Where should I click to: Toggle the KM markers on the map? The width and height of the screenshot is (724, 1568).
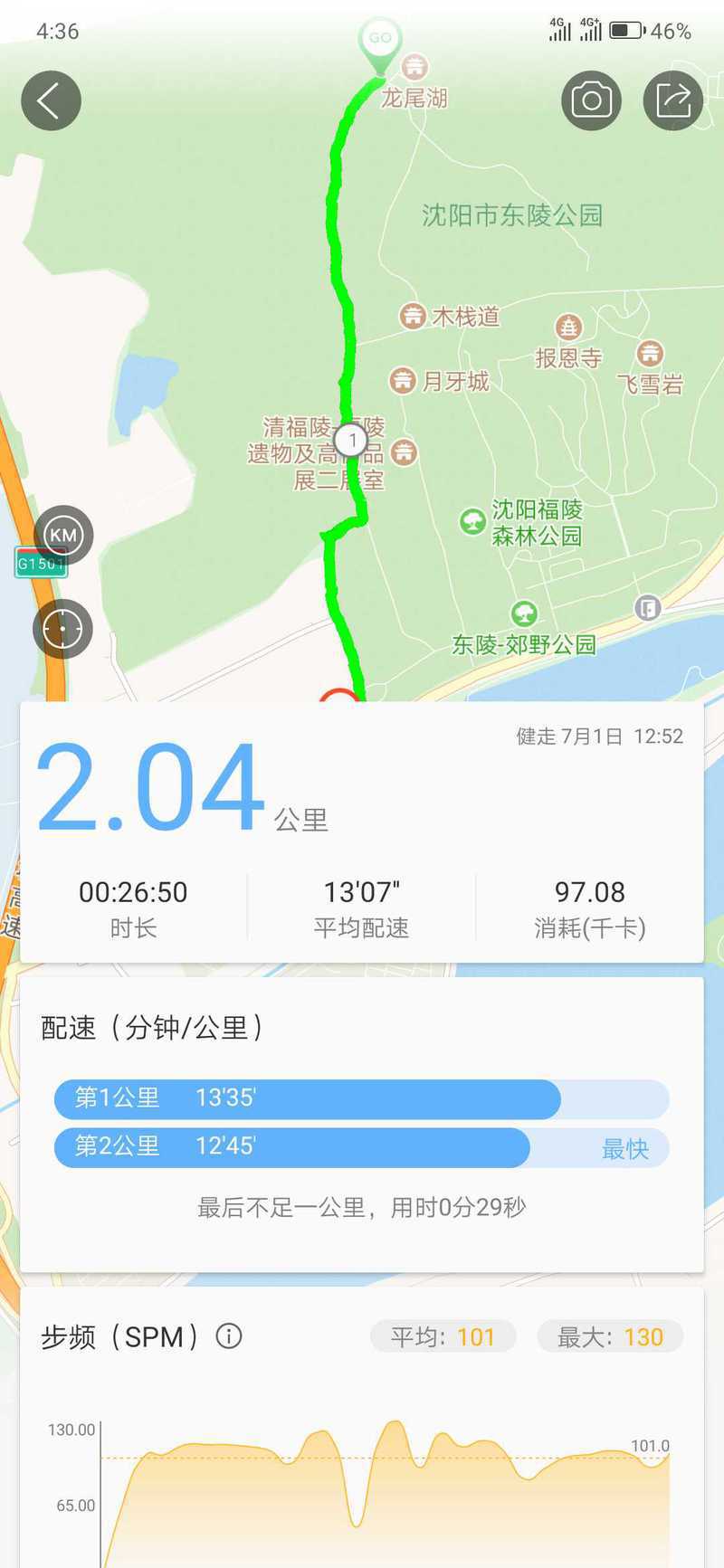click(63, 535)
